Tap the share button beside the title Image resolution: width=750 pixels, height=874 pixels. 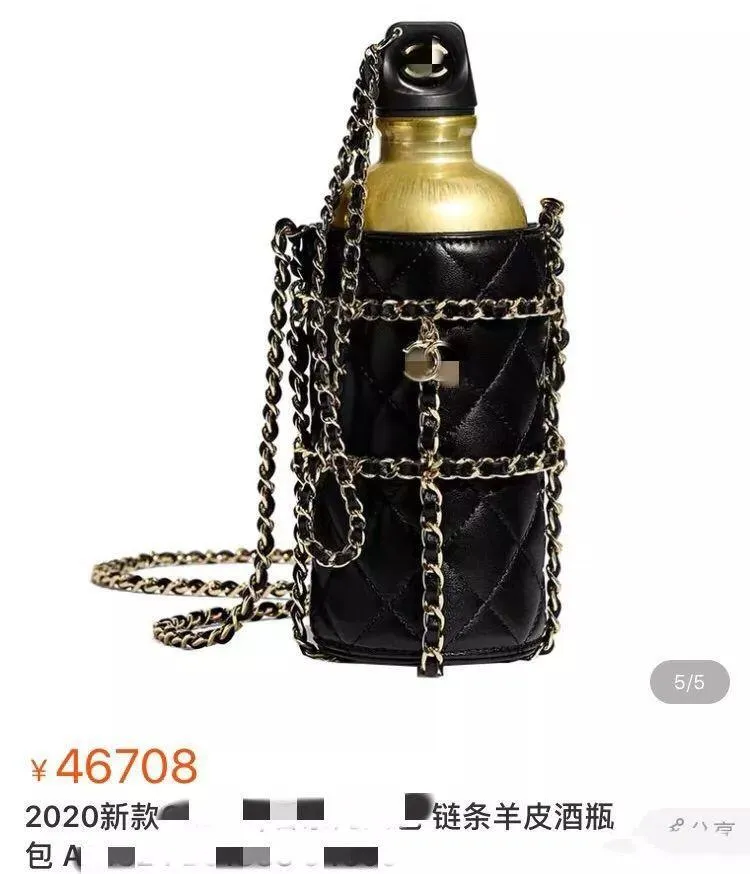tap(700, 827)
